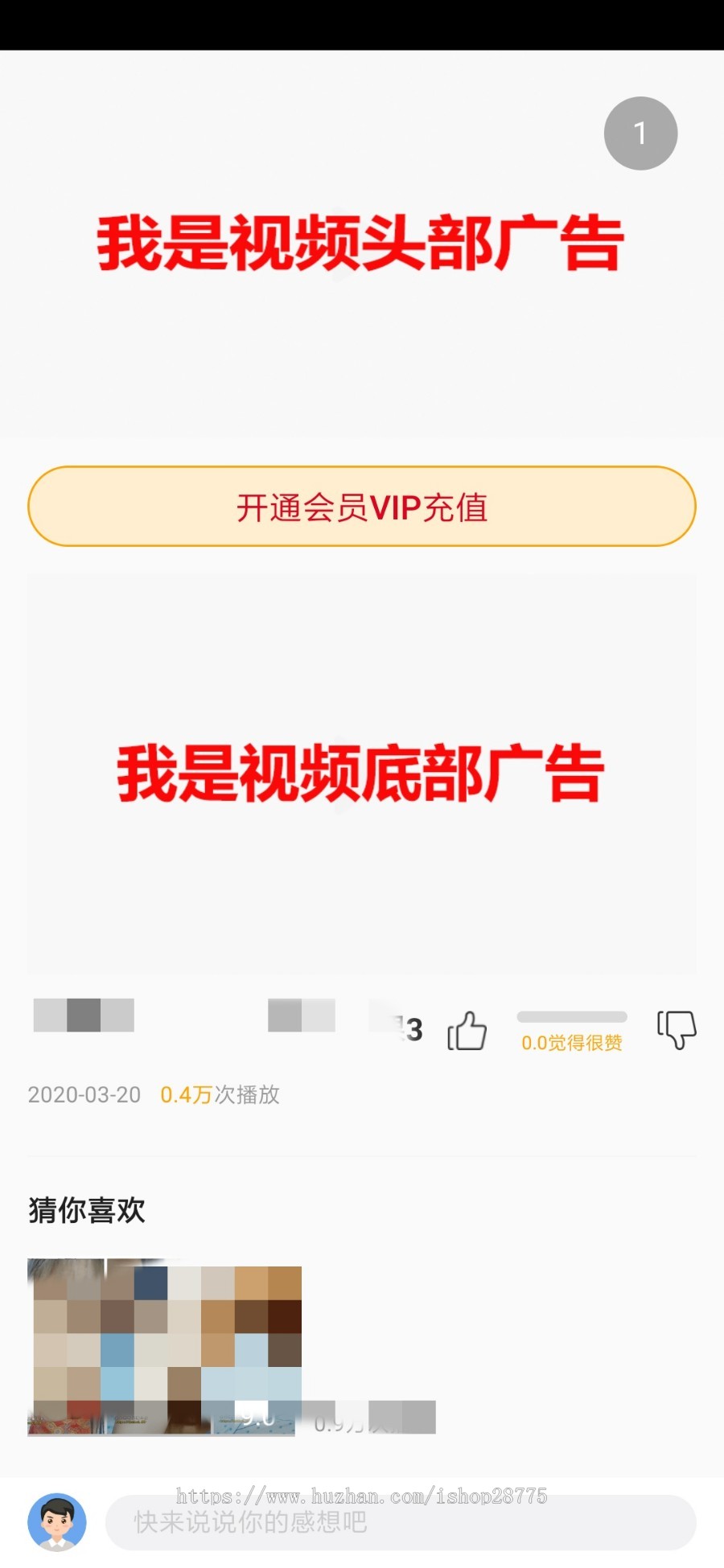724x1568 pixels.
Task: Tap the video header ad banner
Action: (x=362, y=241)
